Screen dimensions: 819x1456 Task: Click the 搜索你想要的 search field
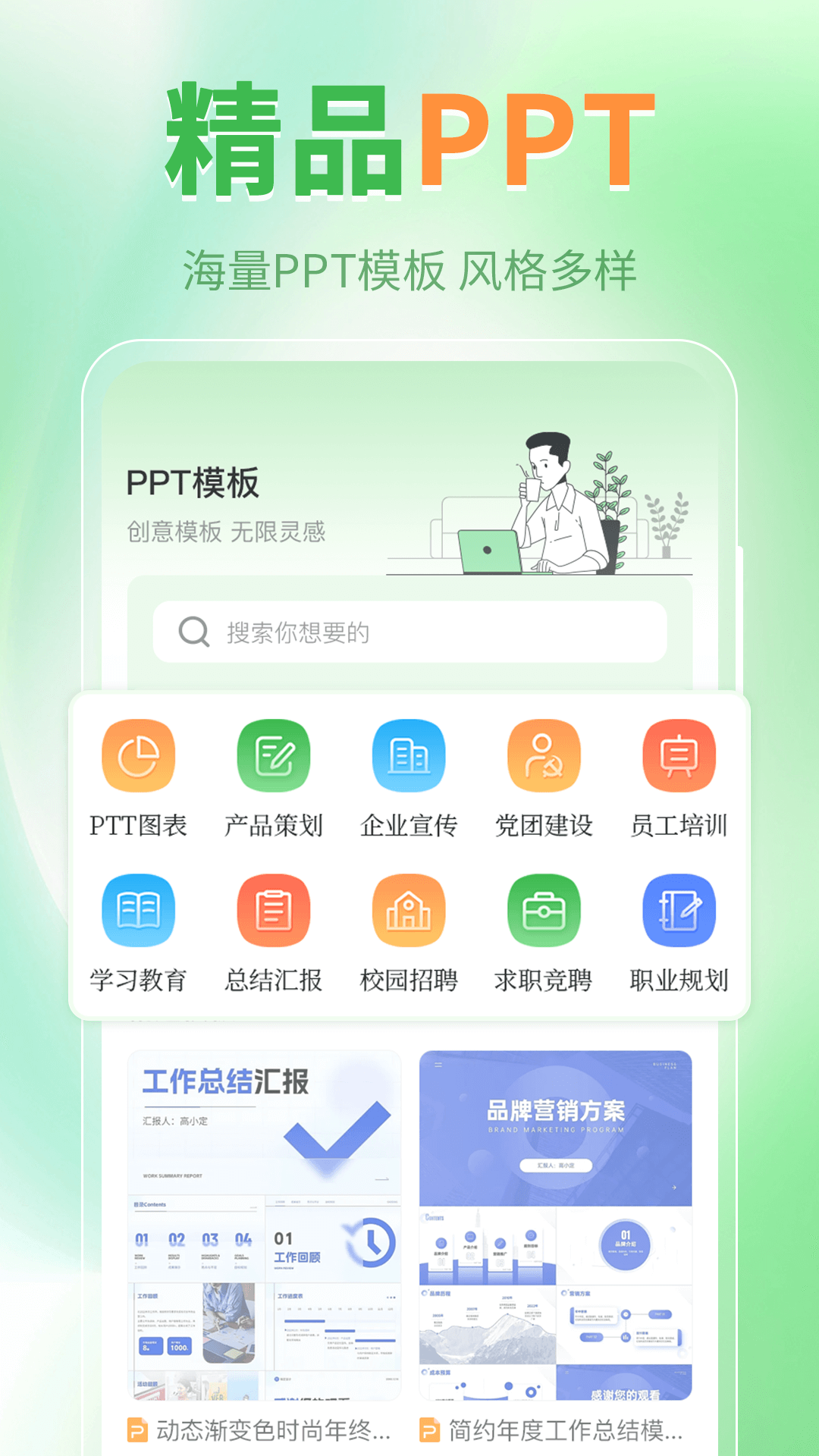point(409,631)
